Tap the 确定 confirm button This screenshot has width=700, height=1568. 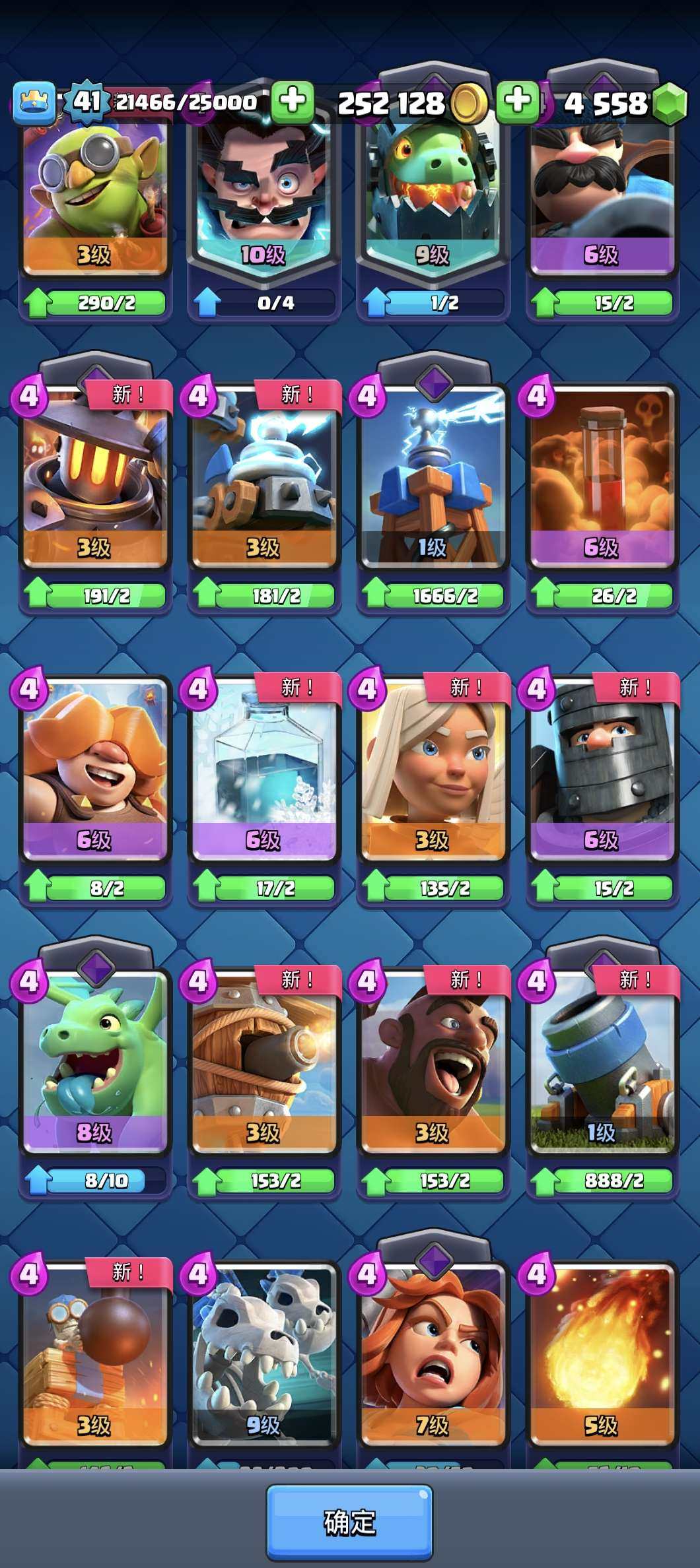click(349, 1522)
